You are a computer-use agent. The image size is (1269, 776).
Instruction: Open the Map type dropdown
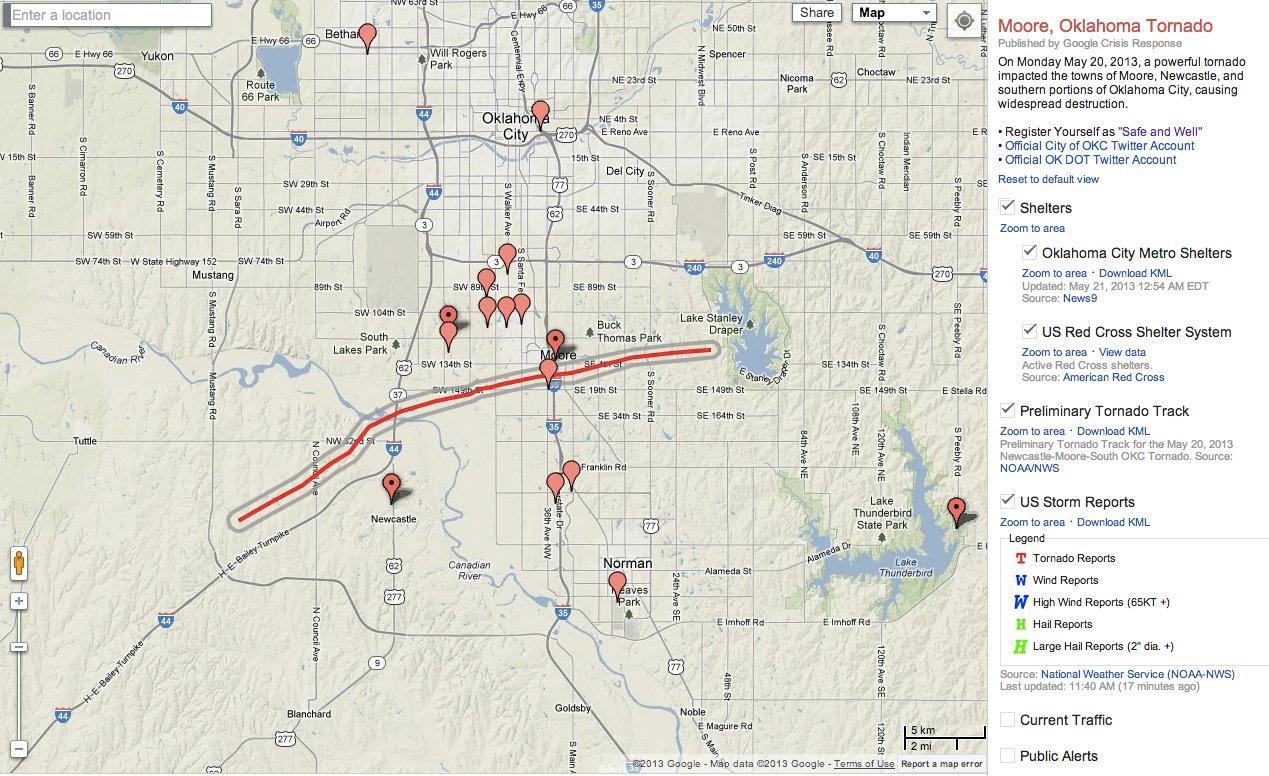click(x=893, y=13)
